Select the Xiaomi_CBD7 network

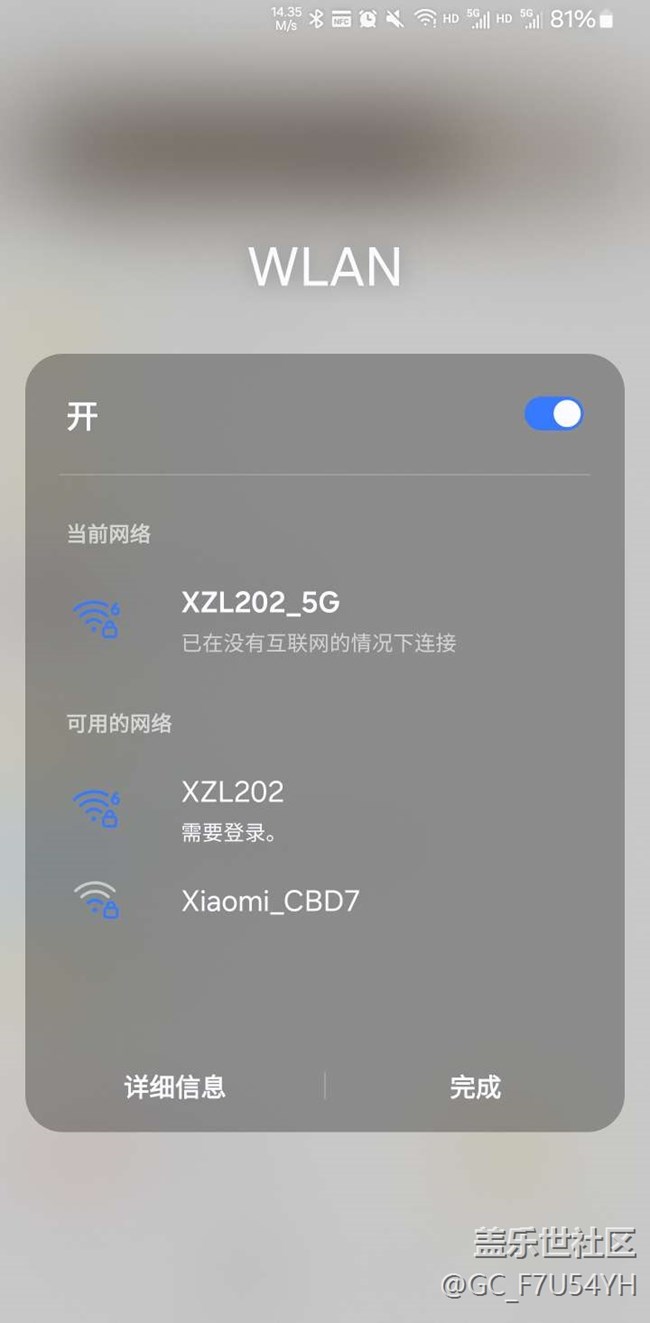coord(325,901)
